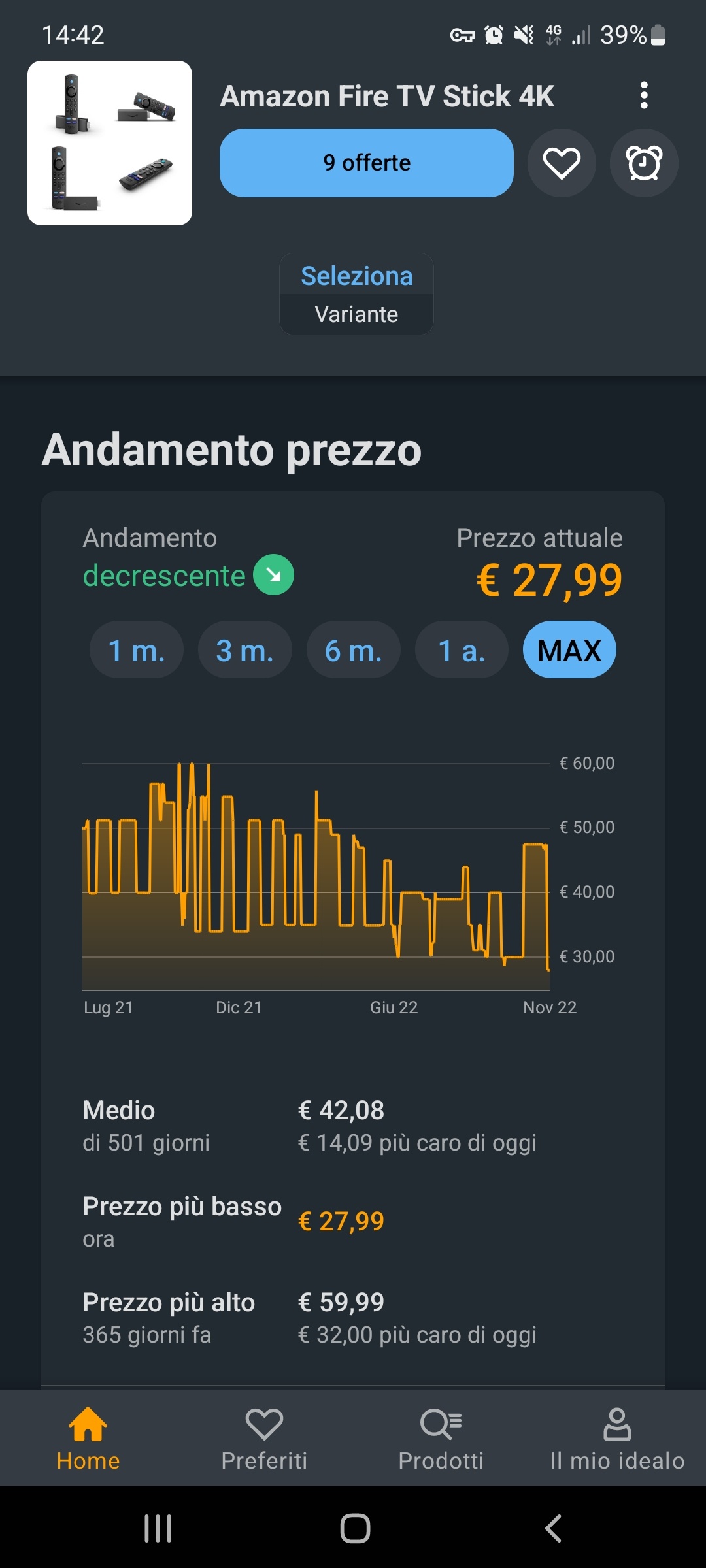Choose the 1 a. chart period
This screenshot has height=1568, width=706.
click(462, 650)
